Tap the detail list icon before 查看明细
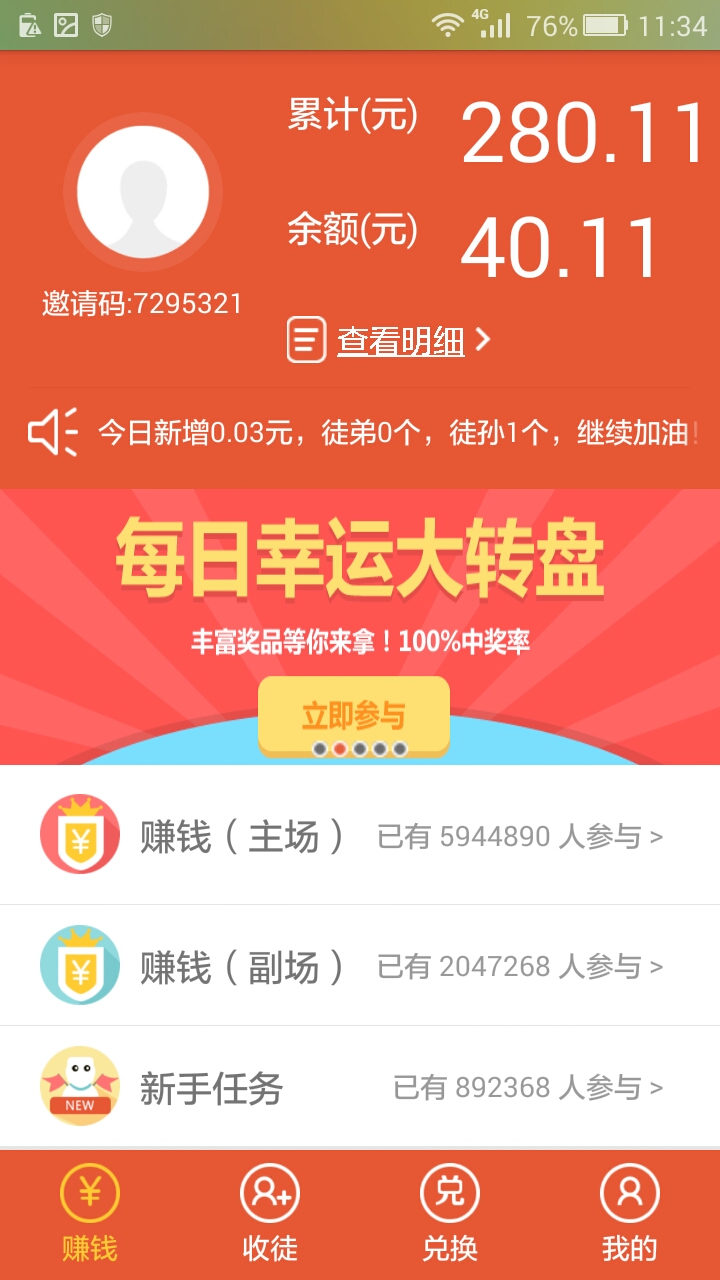Image resolution: width=720 pixels, height=1280 pixels. 306,340
